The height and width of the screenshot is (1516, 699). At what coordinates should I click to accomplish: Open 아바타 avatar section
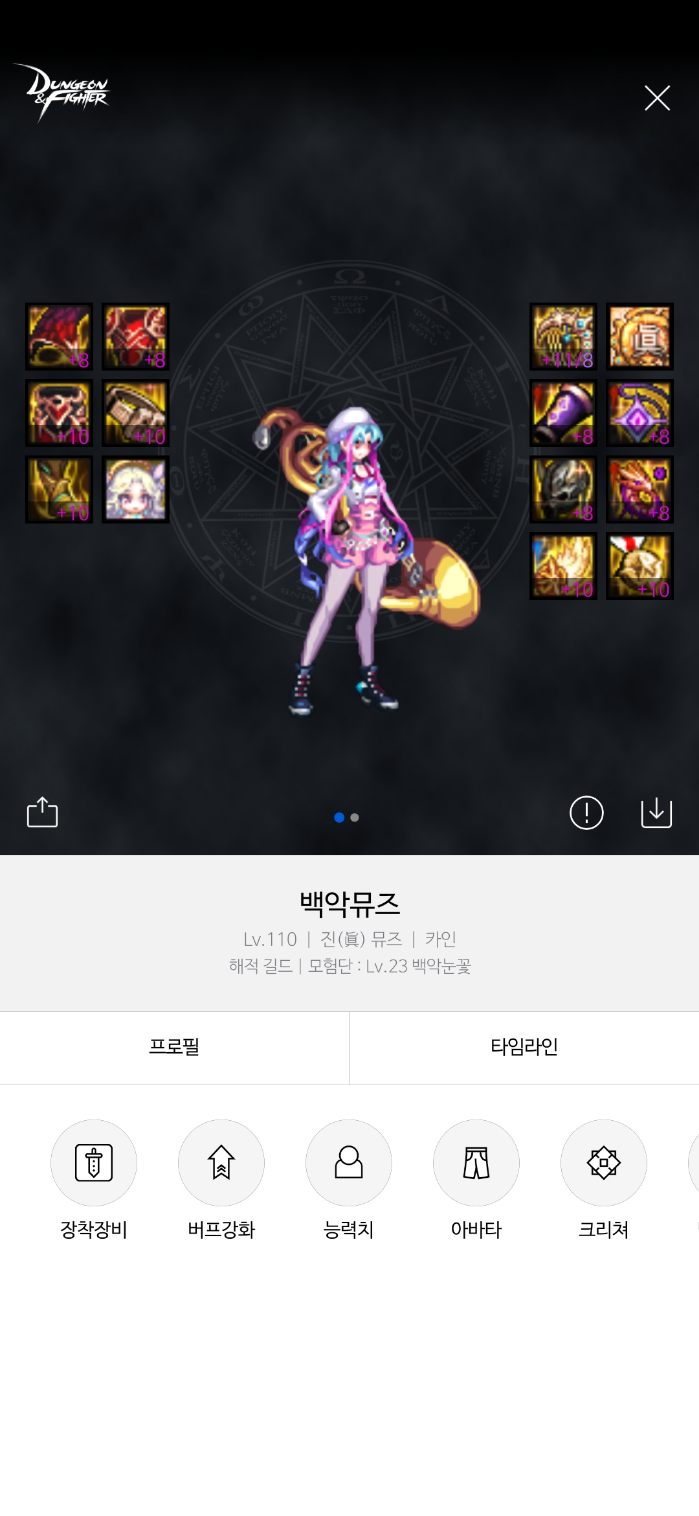pyautogui.click(x=476, y=1163)
